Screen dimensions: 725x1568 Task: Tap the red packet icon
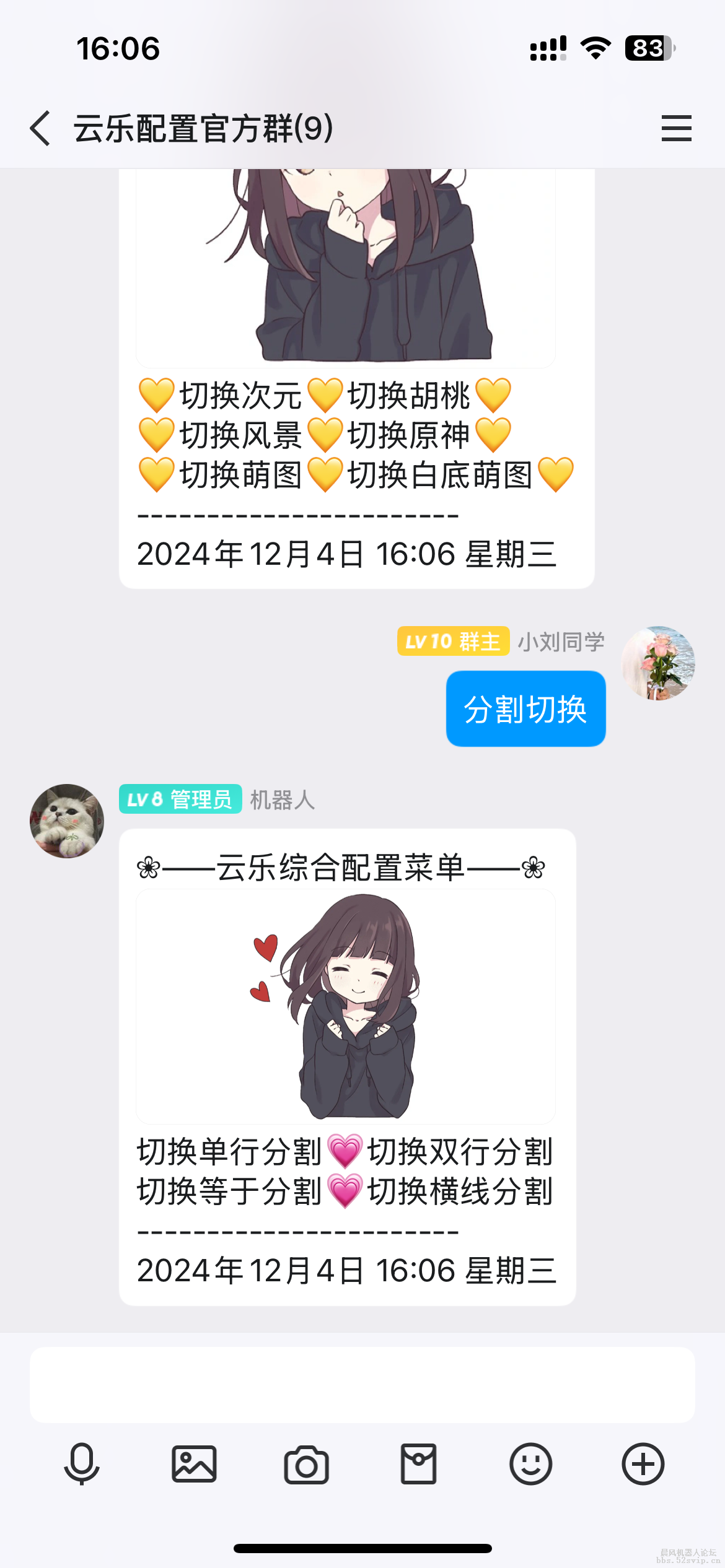418,1465
